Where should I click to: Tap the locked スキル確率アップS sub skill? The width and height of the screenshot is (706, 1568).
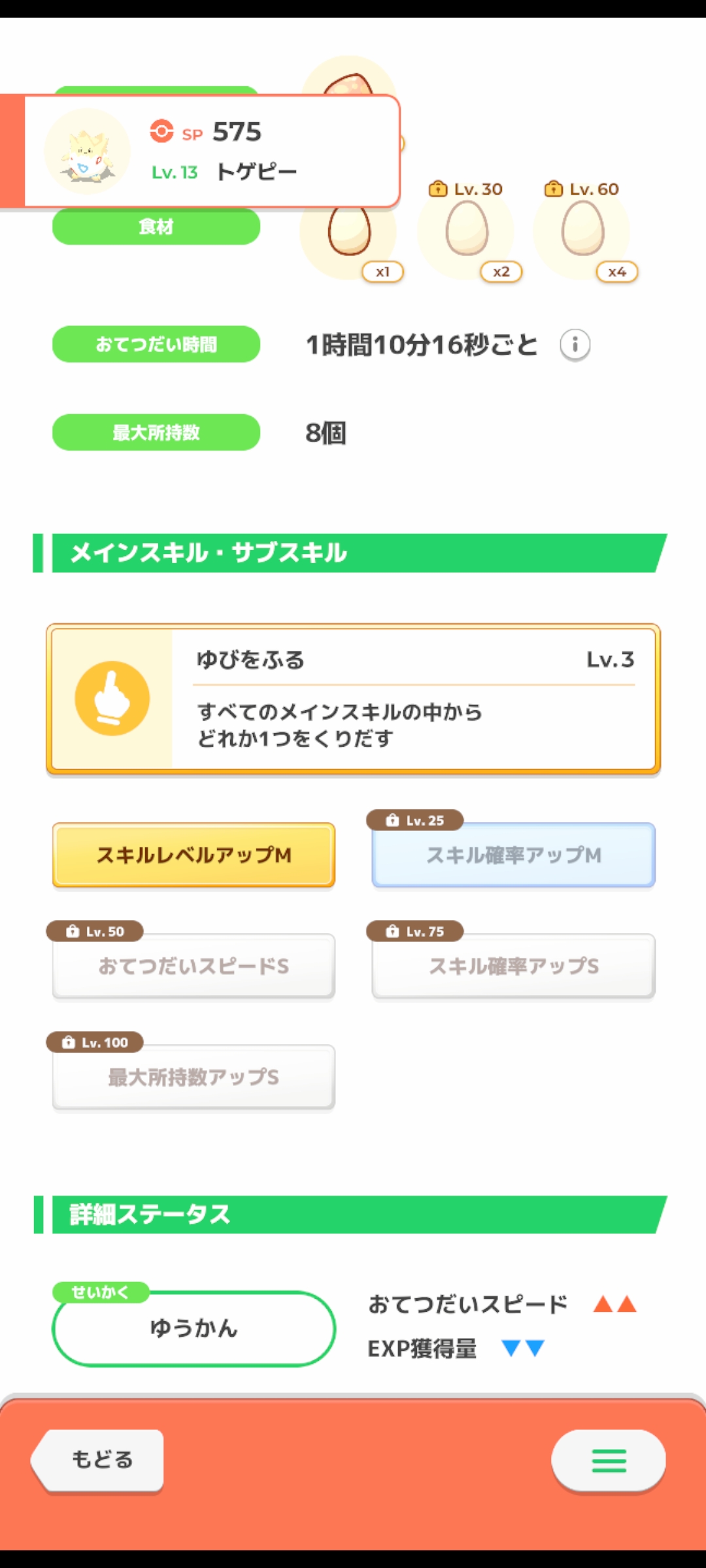coord(513,966)
